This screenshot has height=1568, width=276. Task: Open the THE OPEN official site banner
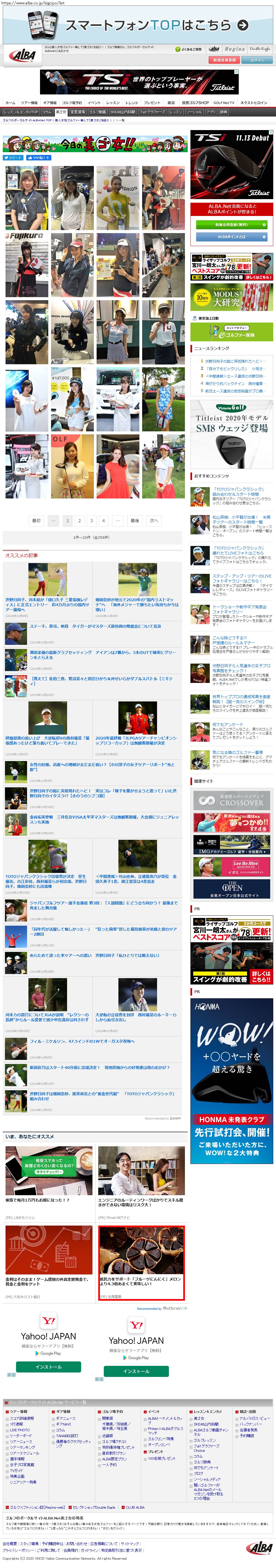click(232, 889)
